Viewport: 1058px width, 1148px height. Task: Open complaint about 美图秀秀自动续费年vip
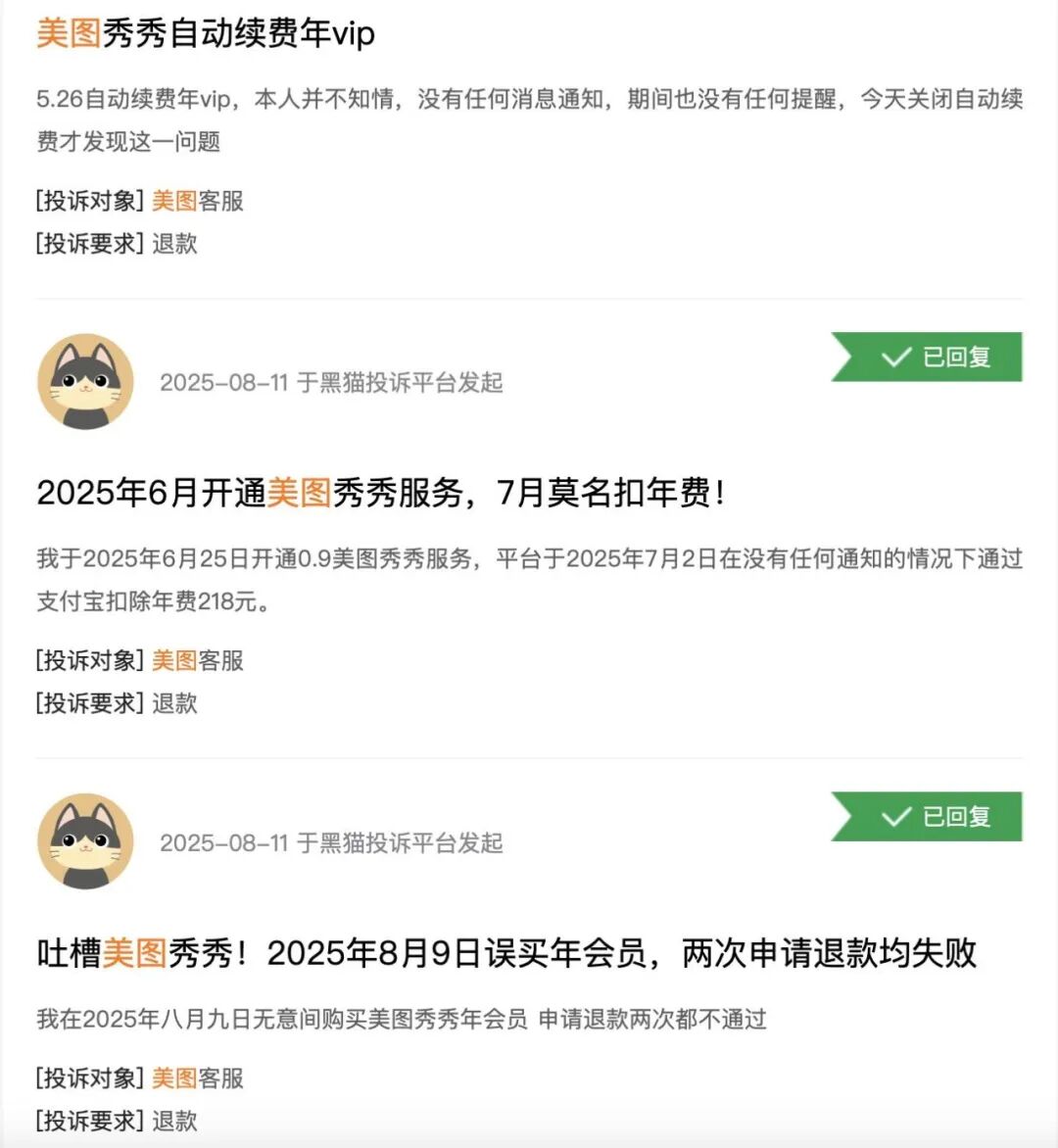coord(206,34)
